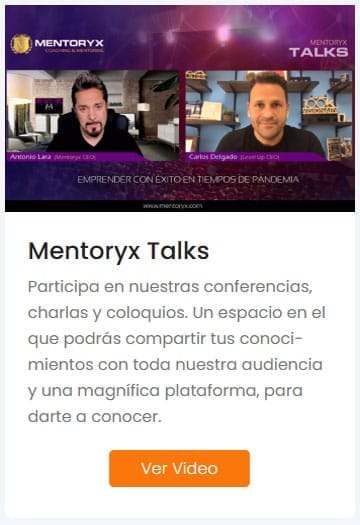
Task: Open the Mentoryx Talks video thumbnail
Action: [x=180, y=108]
